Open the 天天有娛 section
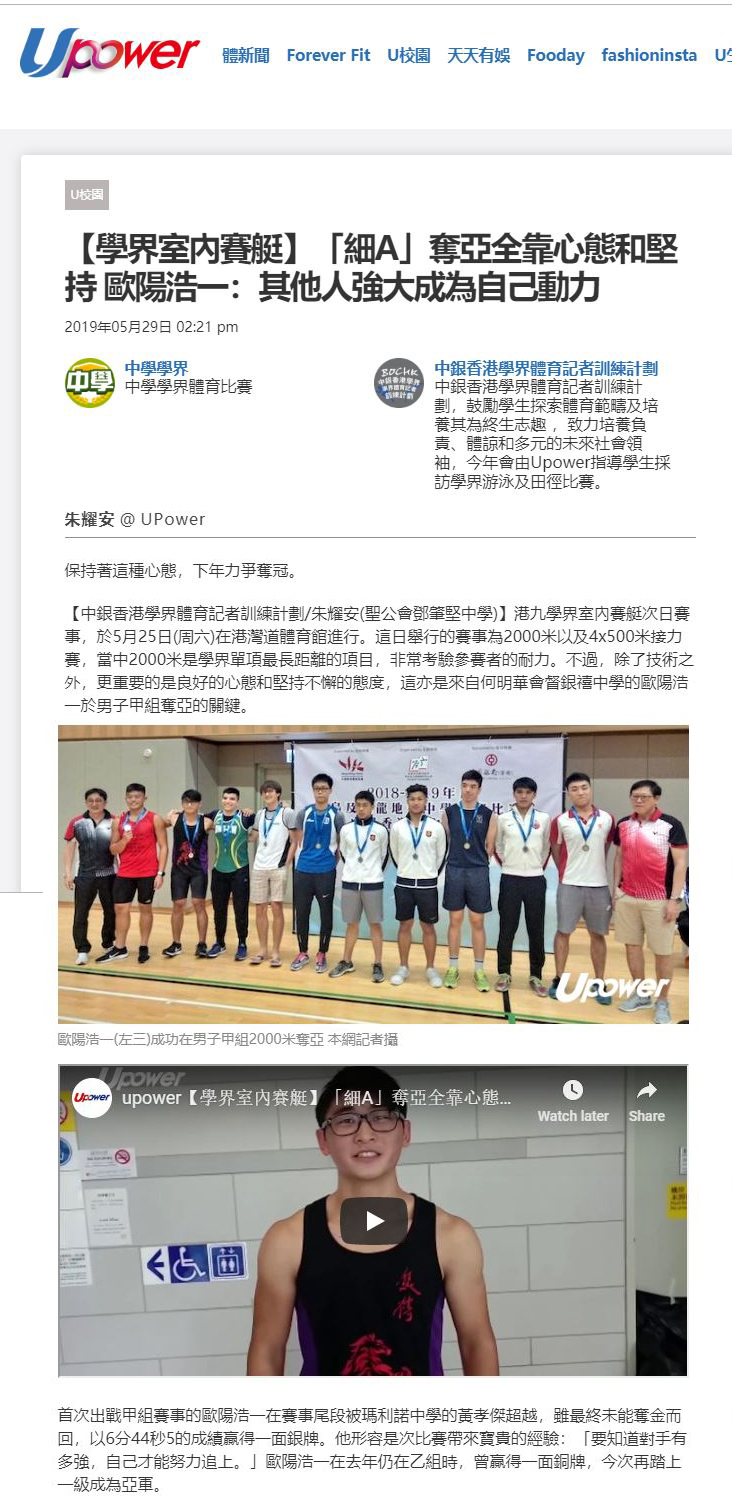This screenshot has height=1512, width=732. click(x=478, y=56)
